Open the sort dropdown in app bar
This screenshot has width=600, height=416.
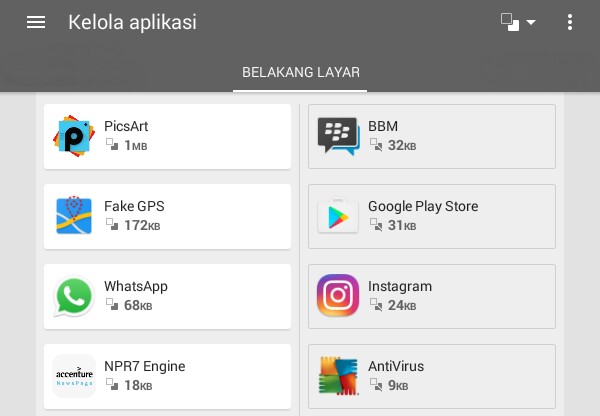[518, 22]
